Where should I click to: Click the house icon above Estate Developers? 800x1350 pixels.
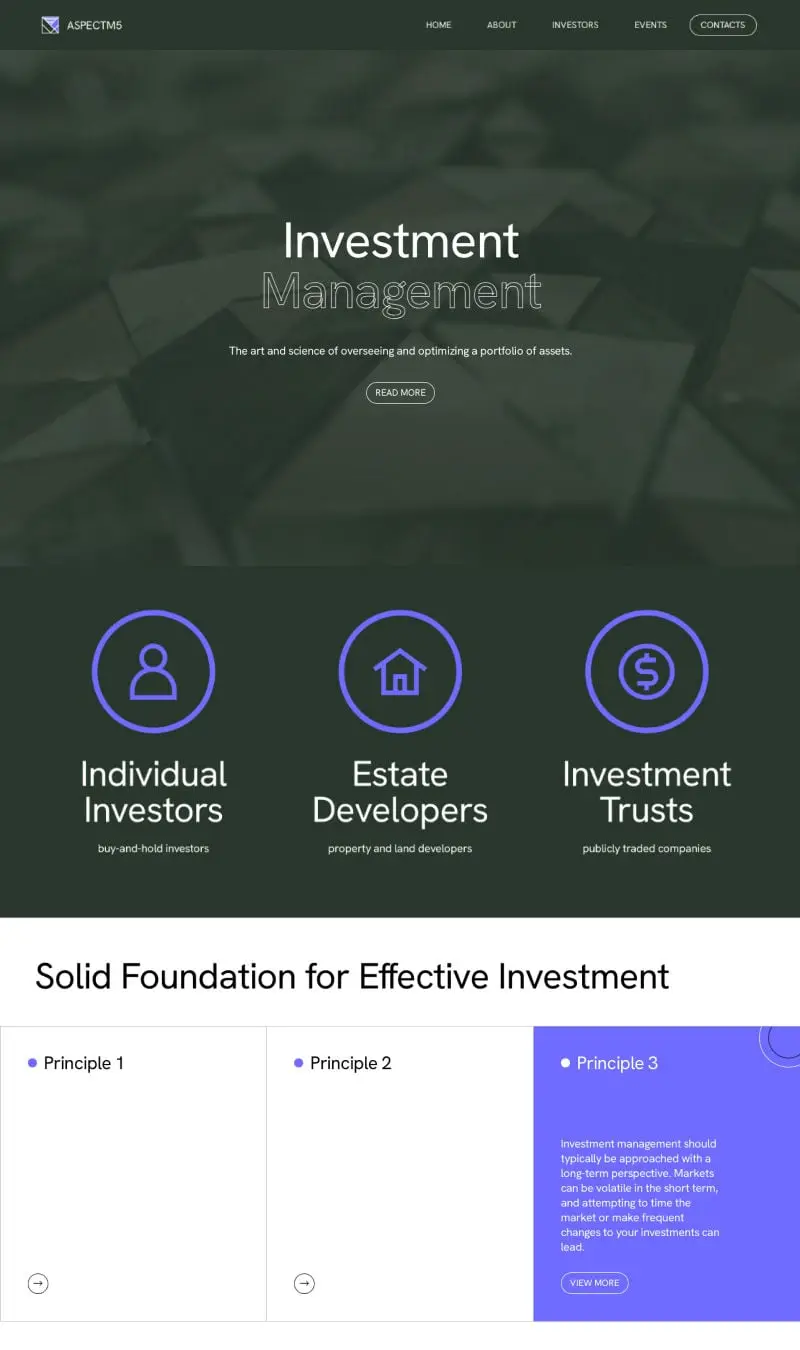pos(400,671)
